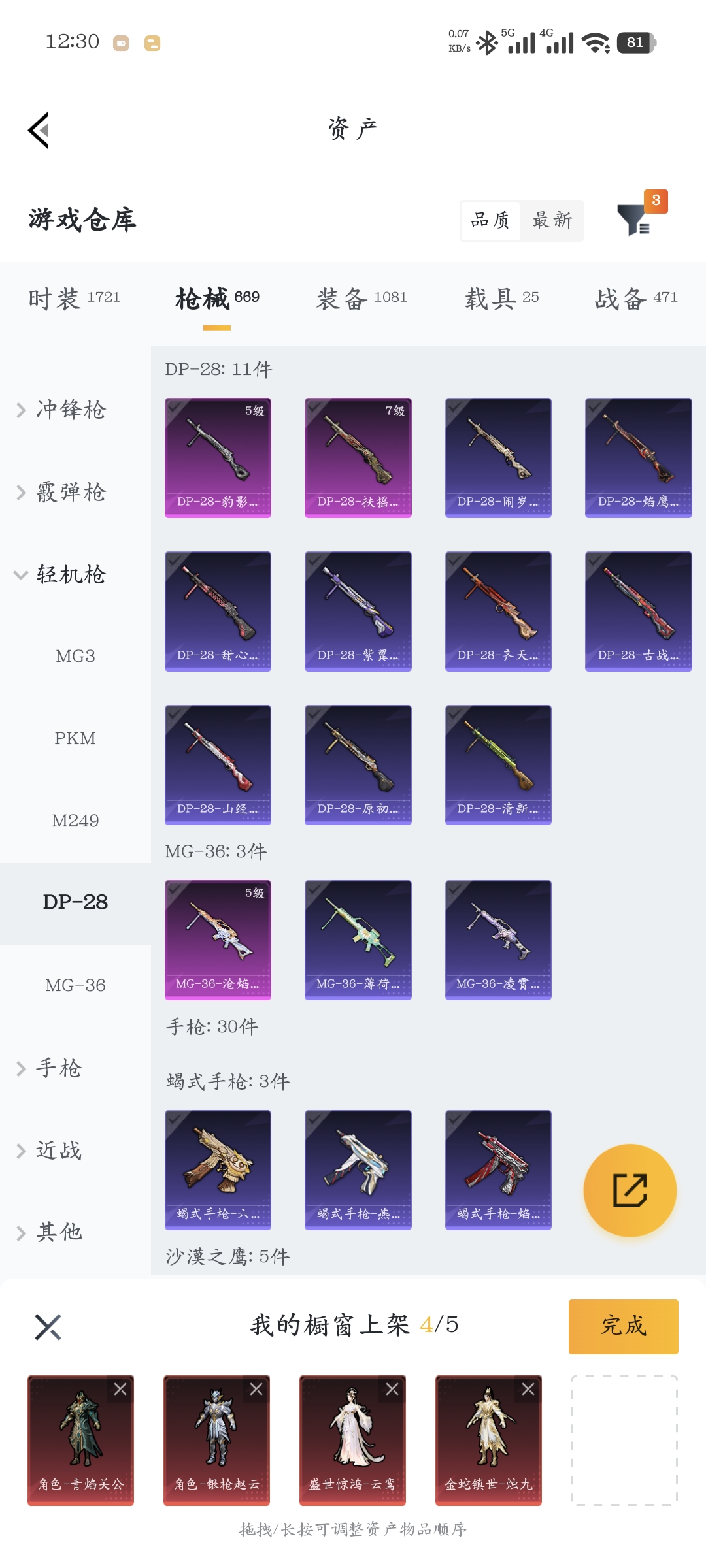This screenshot has height=1568, width=706.
Task: Collapse the 轻机枪 category
Action: (70, 574)
